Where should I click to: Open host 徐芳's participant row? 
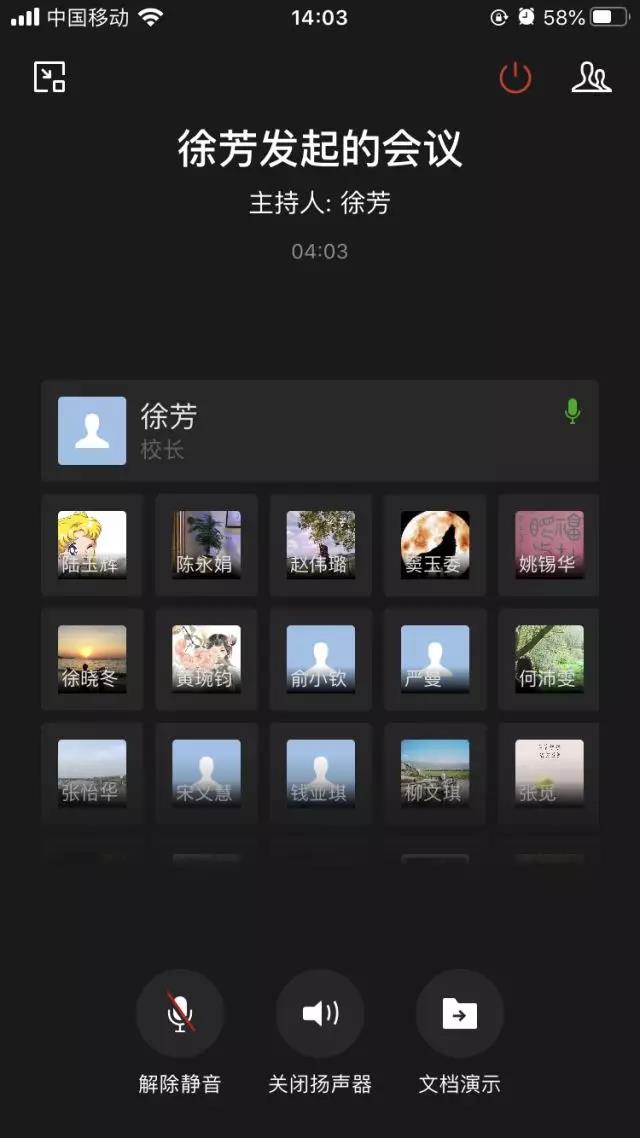pyautogui.click(x=320, y=431)
